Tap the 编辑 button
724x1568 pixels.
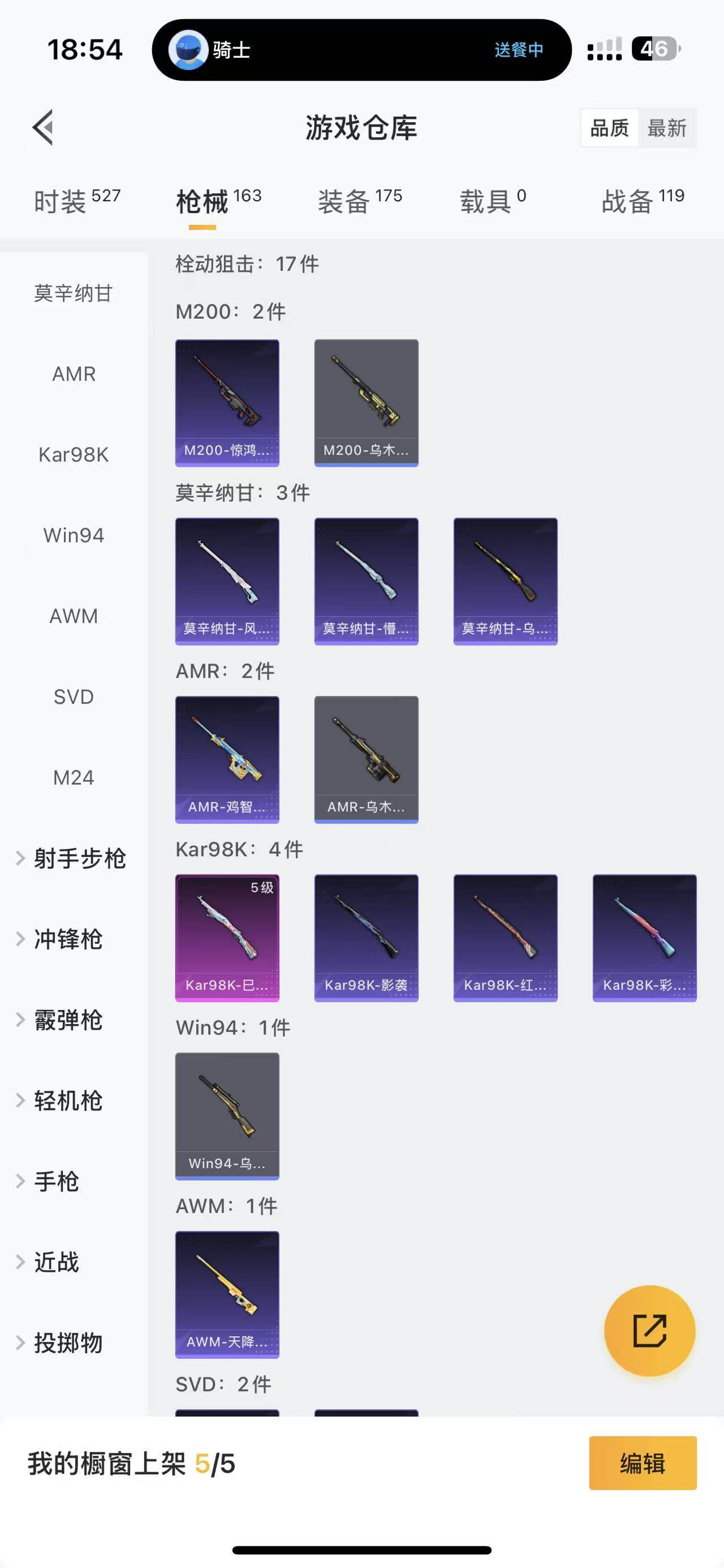[x=643, y=1463]
